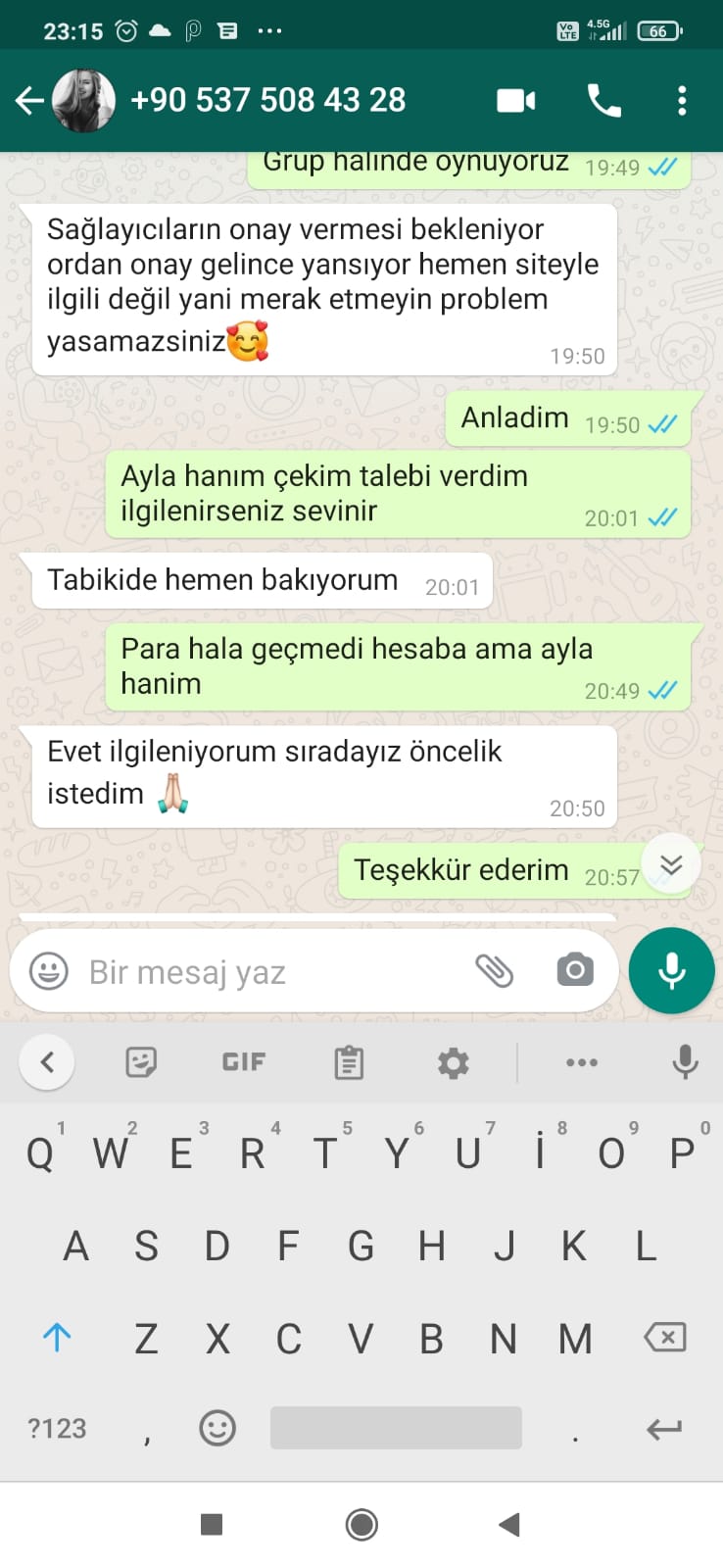Image resolution: width=723 pixels, height=1568 pixels.
Task: Open keyboard settings gear
Action: (x=453, y=1062)
